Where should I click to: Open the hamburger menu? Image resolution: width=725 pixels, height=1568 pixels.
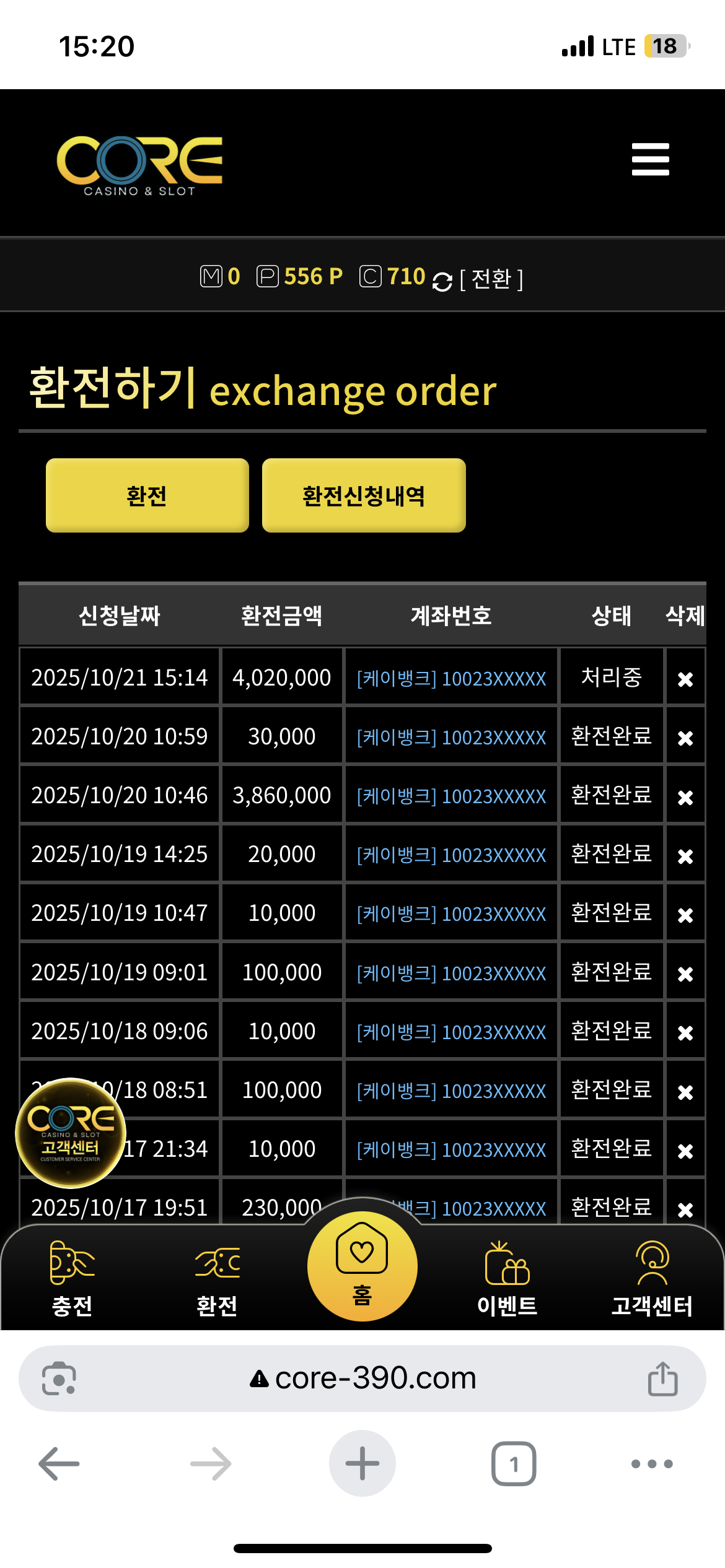pos(650,159)
